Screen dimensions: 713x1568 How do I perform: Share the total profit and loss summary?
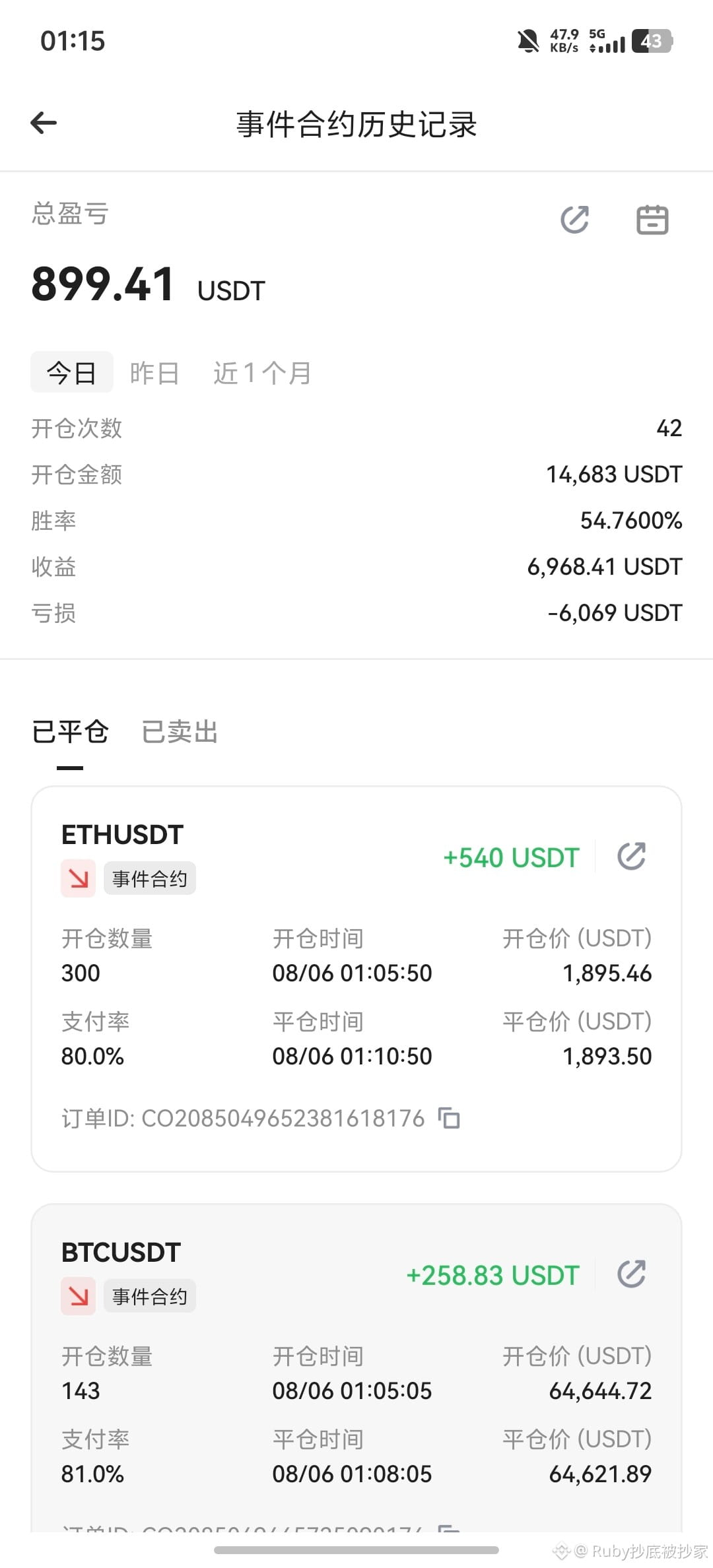pyautogui.click(x=574, y=220)
